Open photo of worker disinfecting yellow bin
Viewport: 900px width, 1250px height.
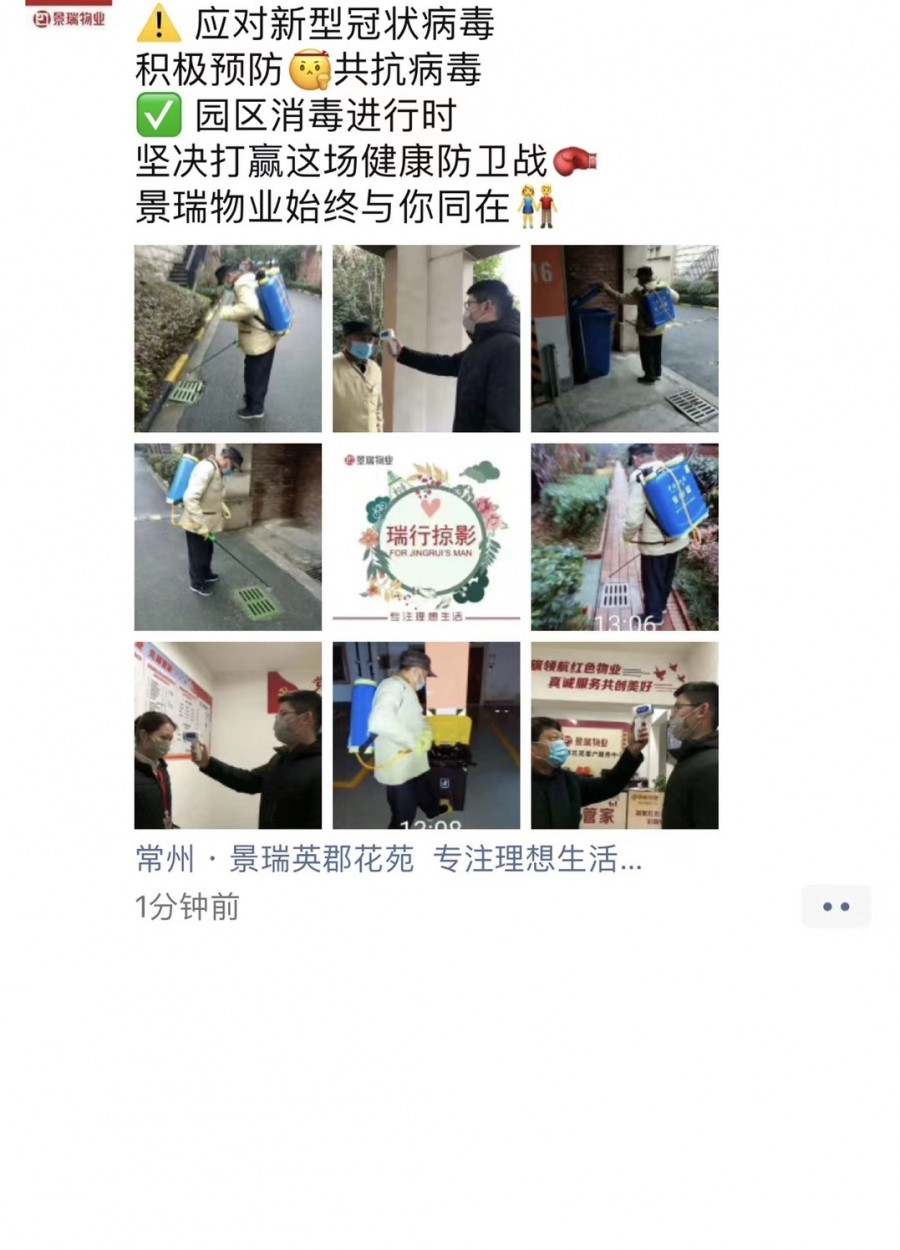[426, 735]
